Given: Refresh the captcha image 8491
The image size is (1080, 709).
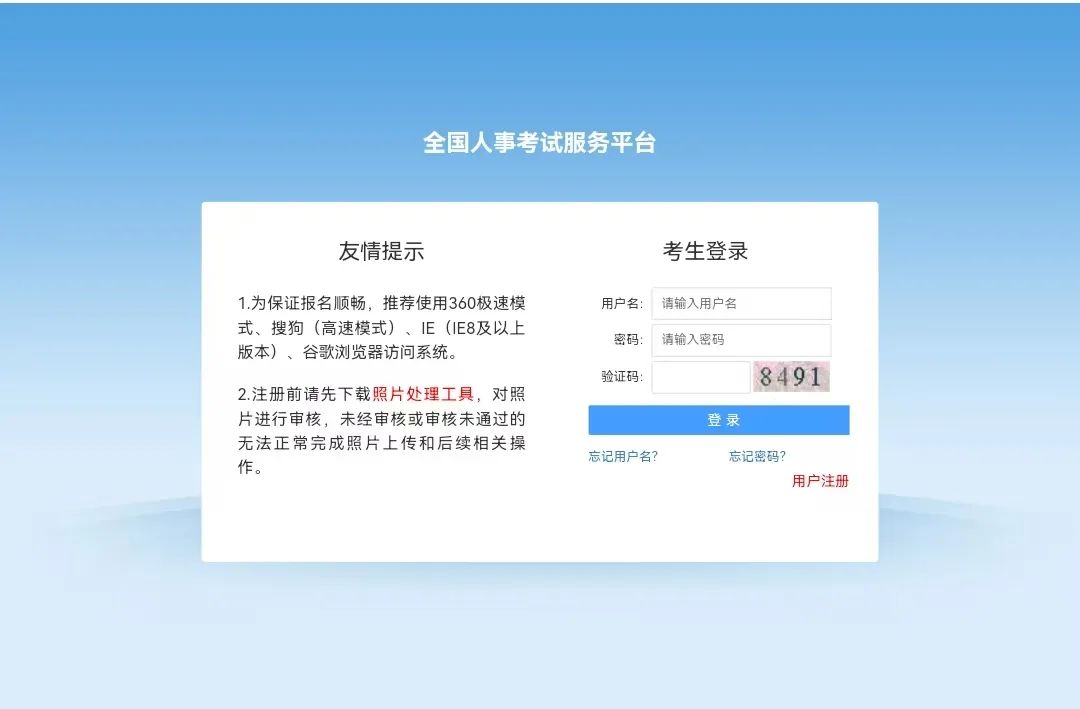Looking at the screenshot, I should [x=791, y=377].
